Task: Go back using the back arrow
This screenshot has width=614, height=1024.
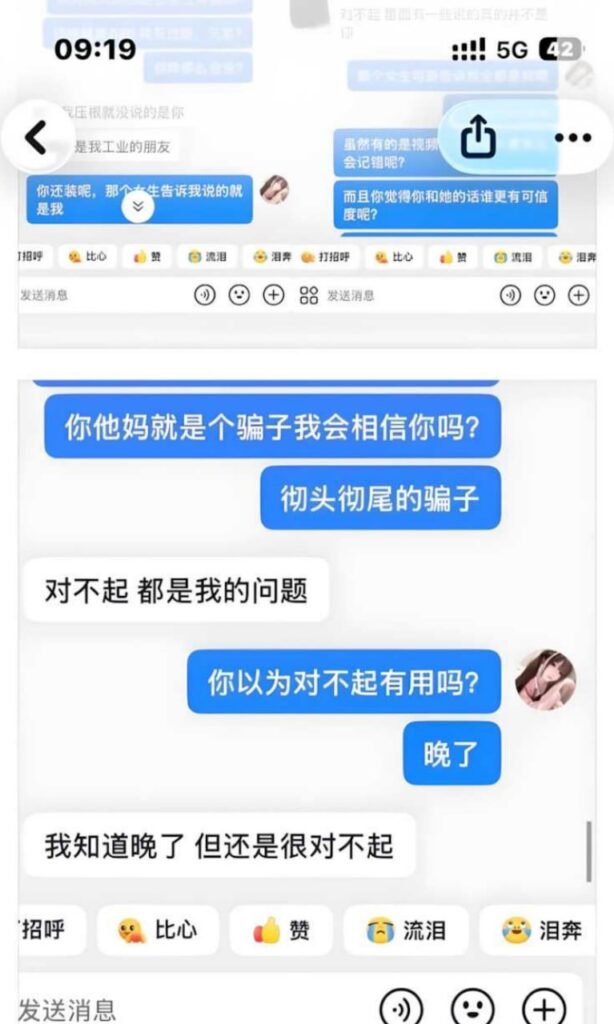Action: 36,138
